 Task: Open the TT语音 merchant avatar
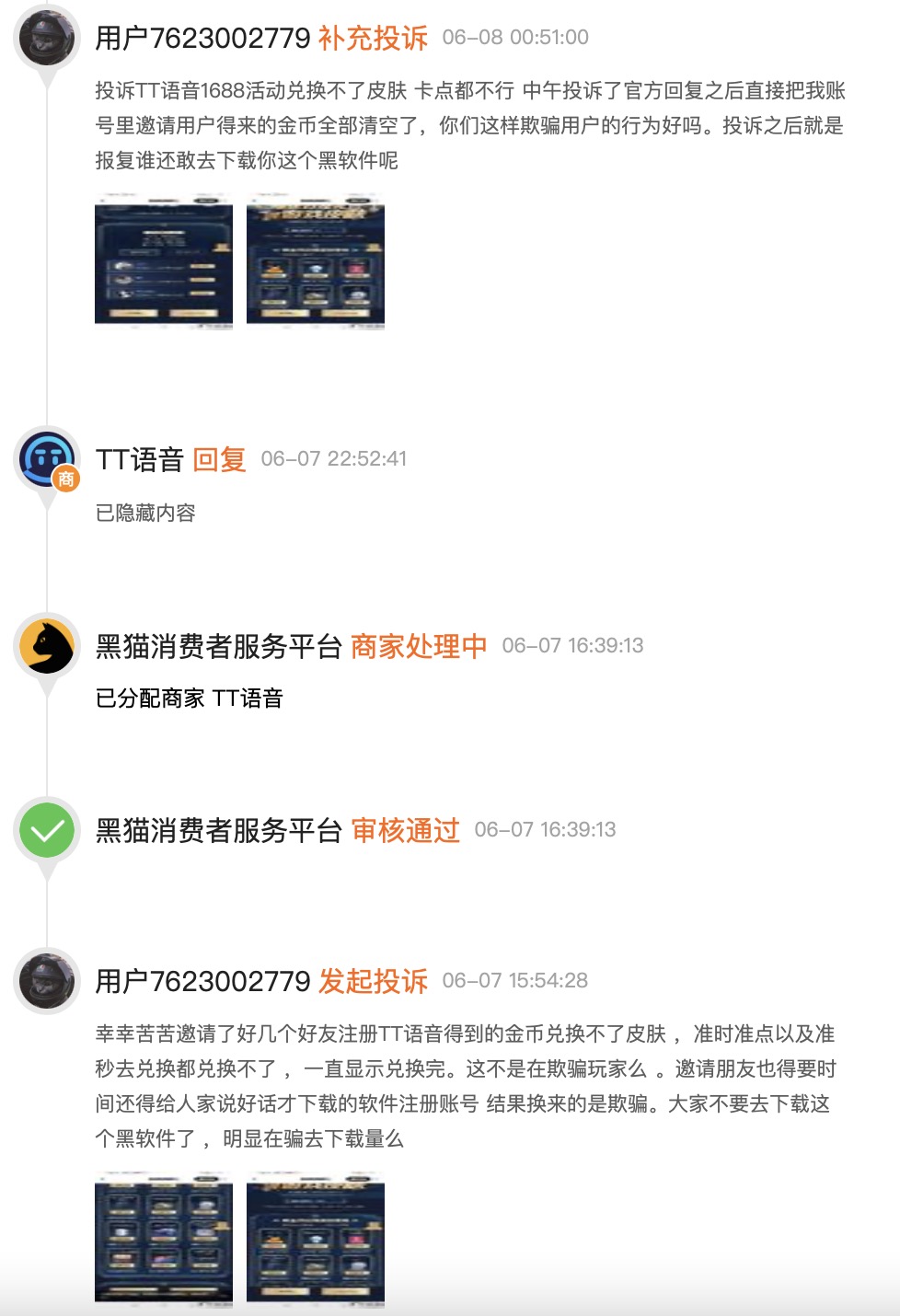pos(48,458)
